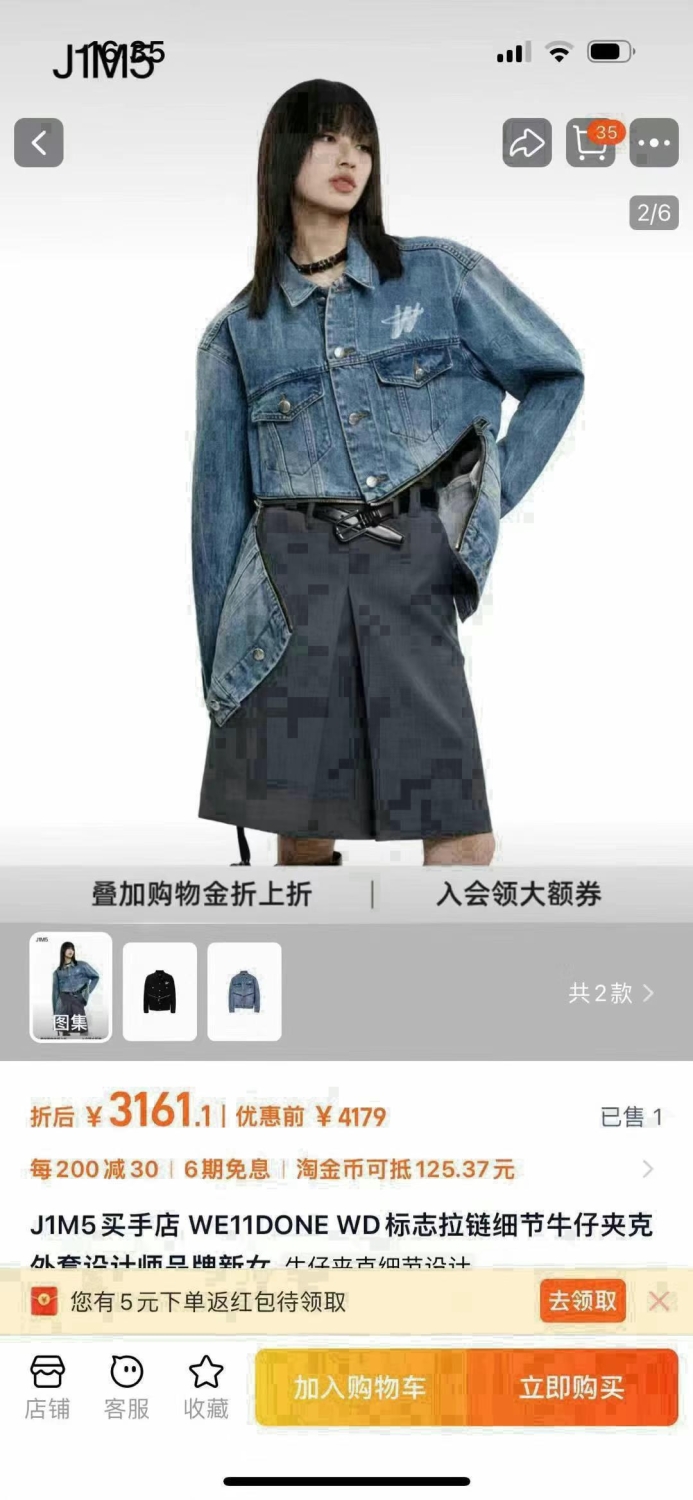
Task: Expand the 共2款 style options
Action: click(x=611, y=993)
